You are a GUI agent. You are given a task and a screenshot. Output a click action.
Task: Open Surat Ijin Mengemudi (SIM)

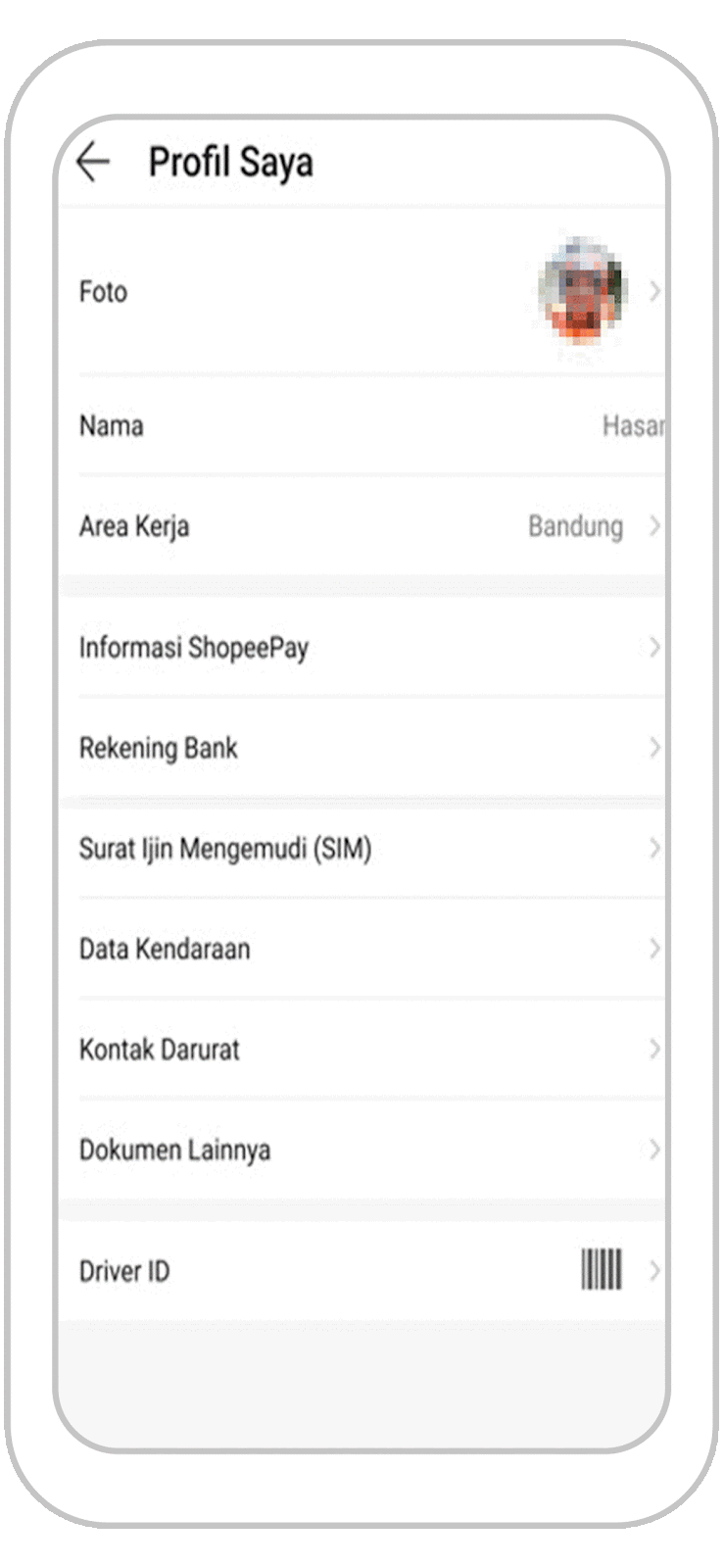pyautogui.click(x=362, y=849)
